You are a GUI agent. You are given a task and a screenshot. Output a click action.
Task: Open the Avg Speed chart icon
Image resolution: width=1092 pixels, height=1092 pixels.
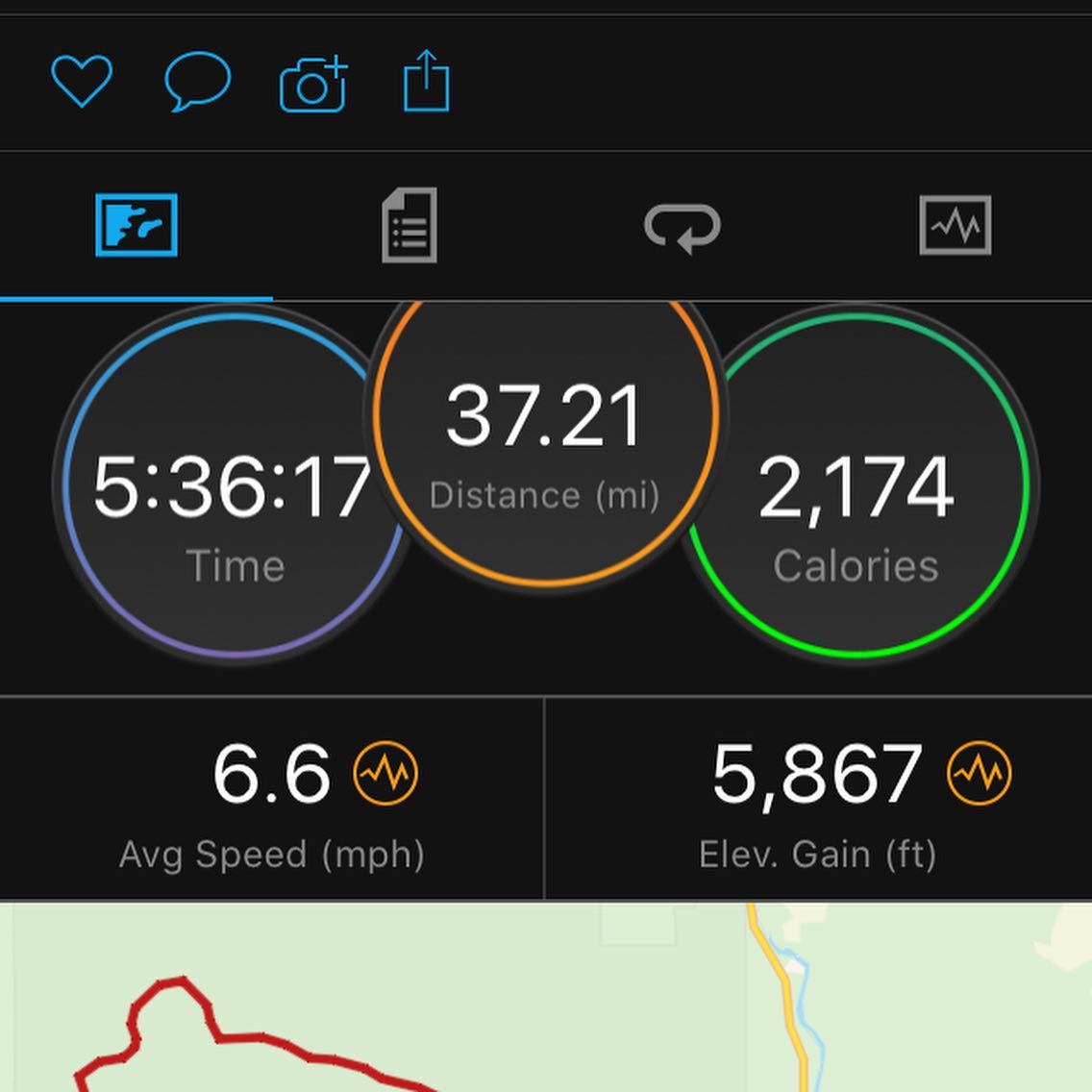[x=385, y=773]
